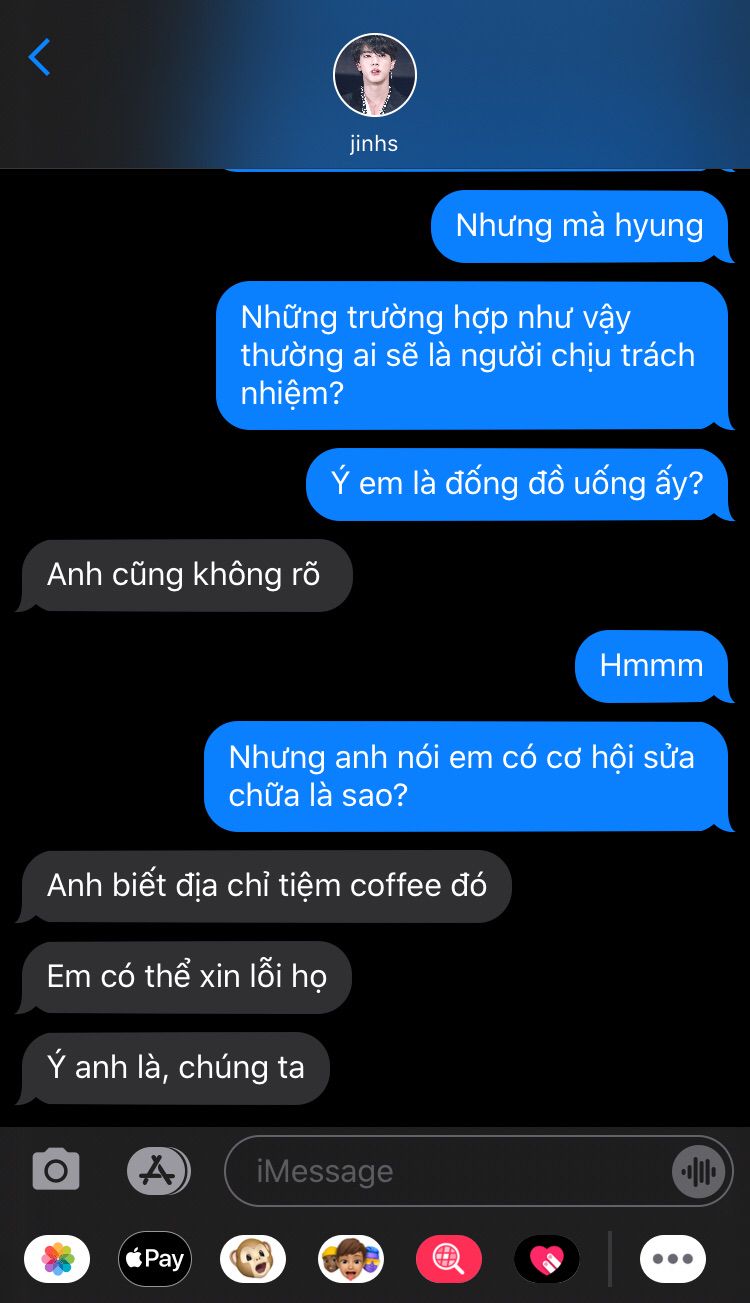Open the camera to take a photo
Screen dimensions: 750x1303
click(56, 1170)
